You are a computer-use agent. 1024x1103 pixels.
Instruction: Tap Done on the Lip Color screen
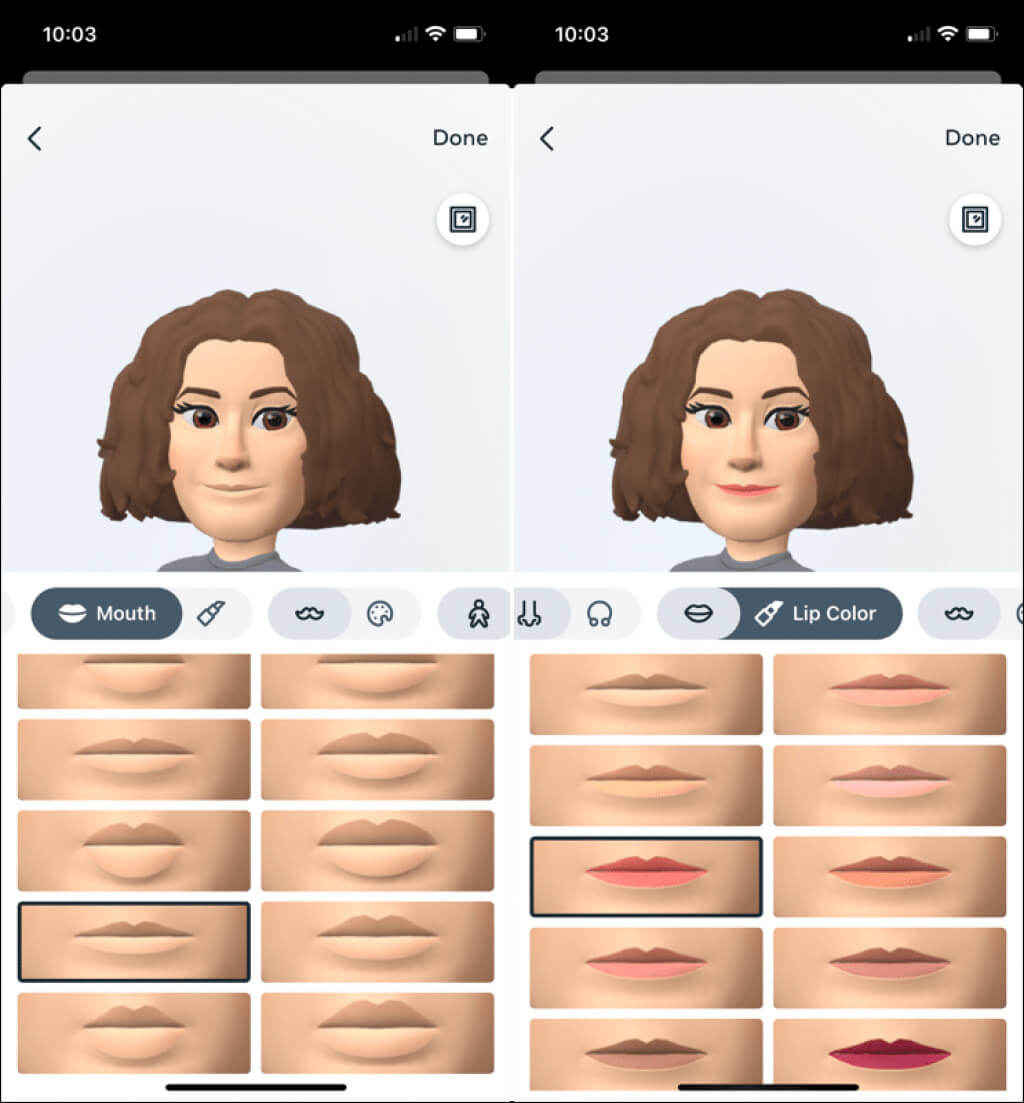pos(972,138)
